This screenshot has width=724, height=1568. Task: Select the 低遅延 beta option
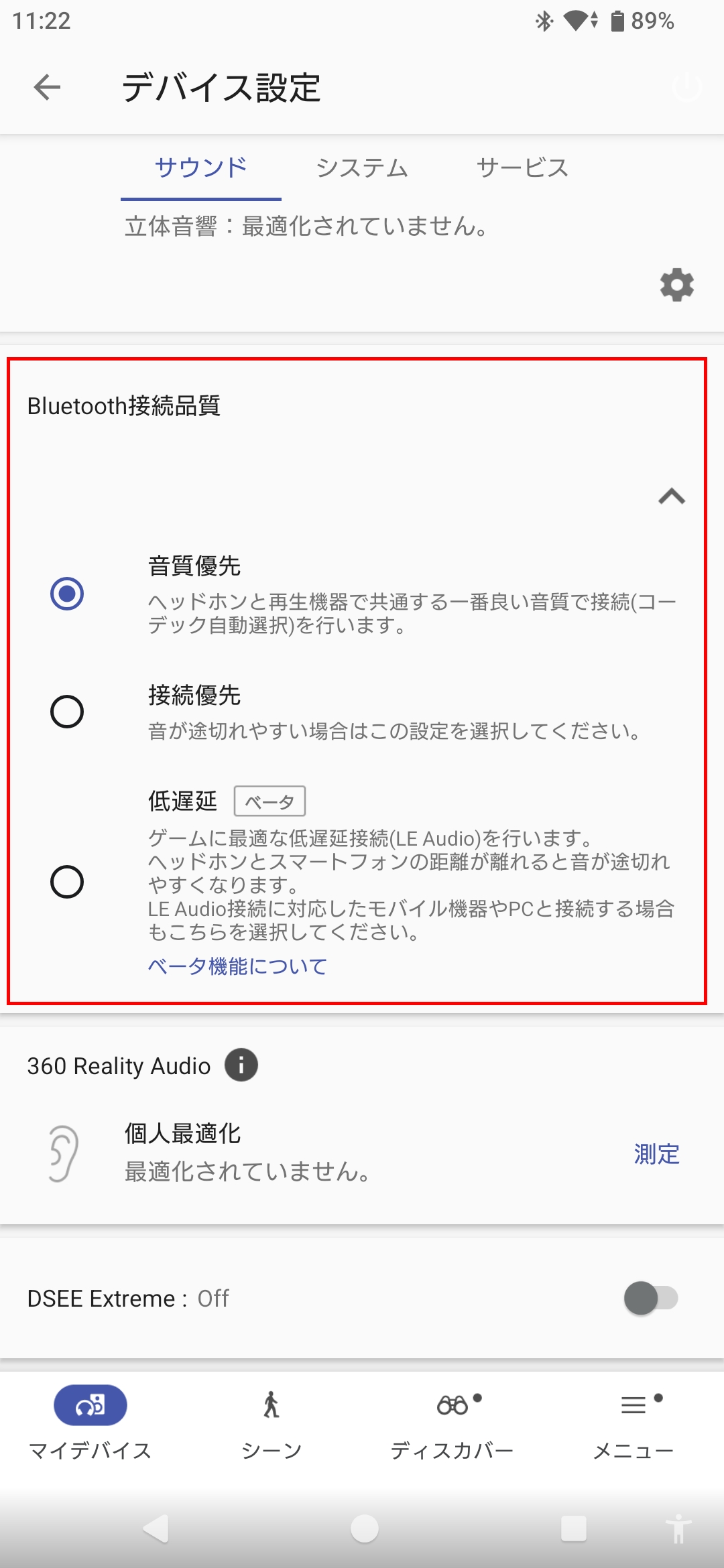pos(67,881)
